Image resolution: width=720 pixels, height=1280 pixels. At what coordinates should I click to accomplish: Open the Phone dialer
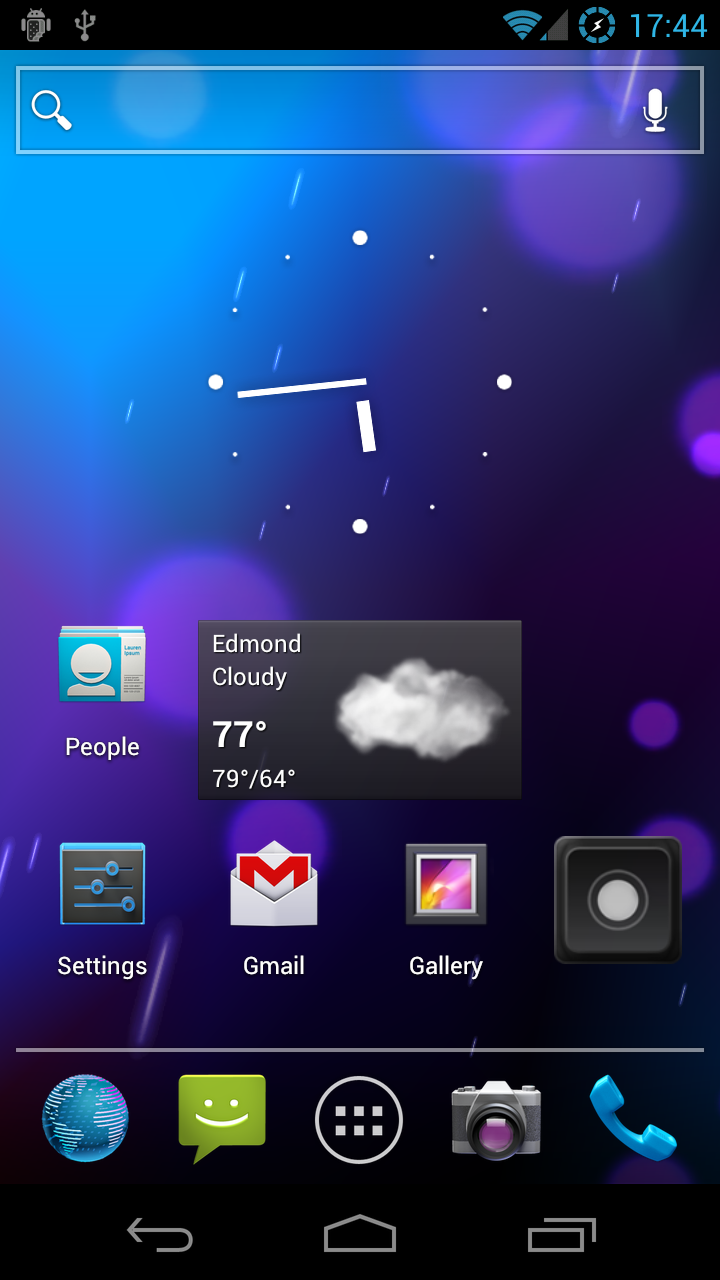(633, 1118)
